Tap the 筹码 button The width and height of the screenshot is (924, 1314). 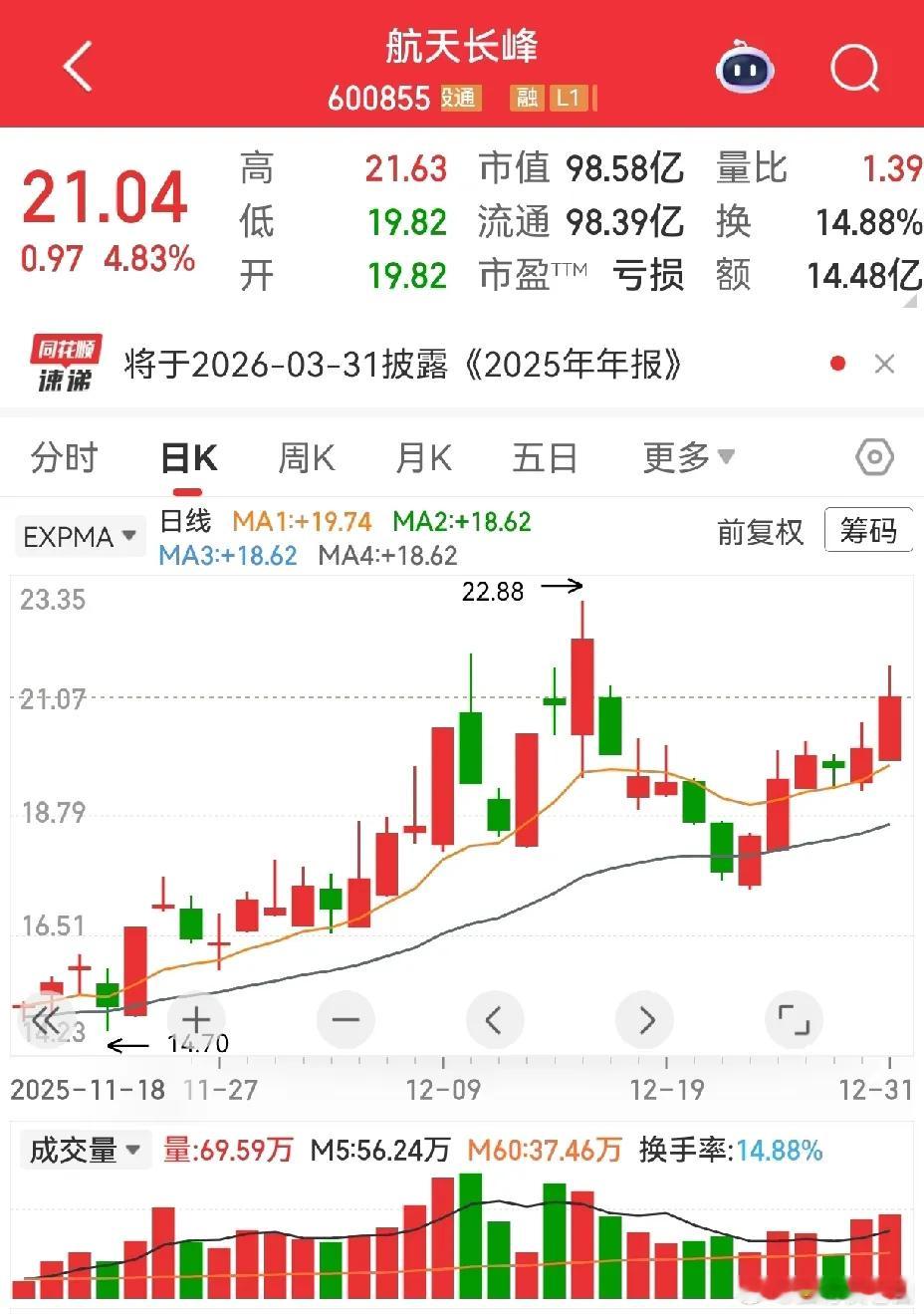pos(868,531)
